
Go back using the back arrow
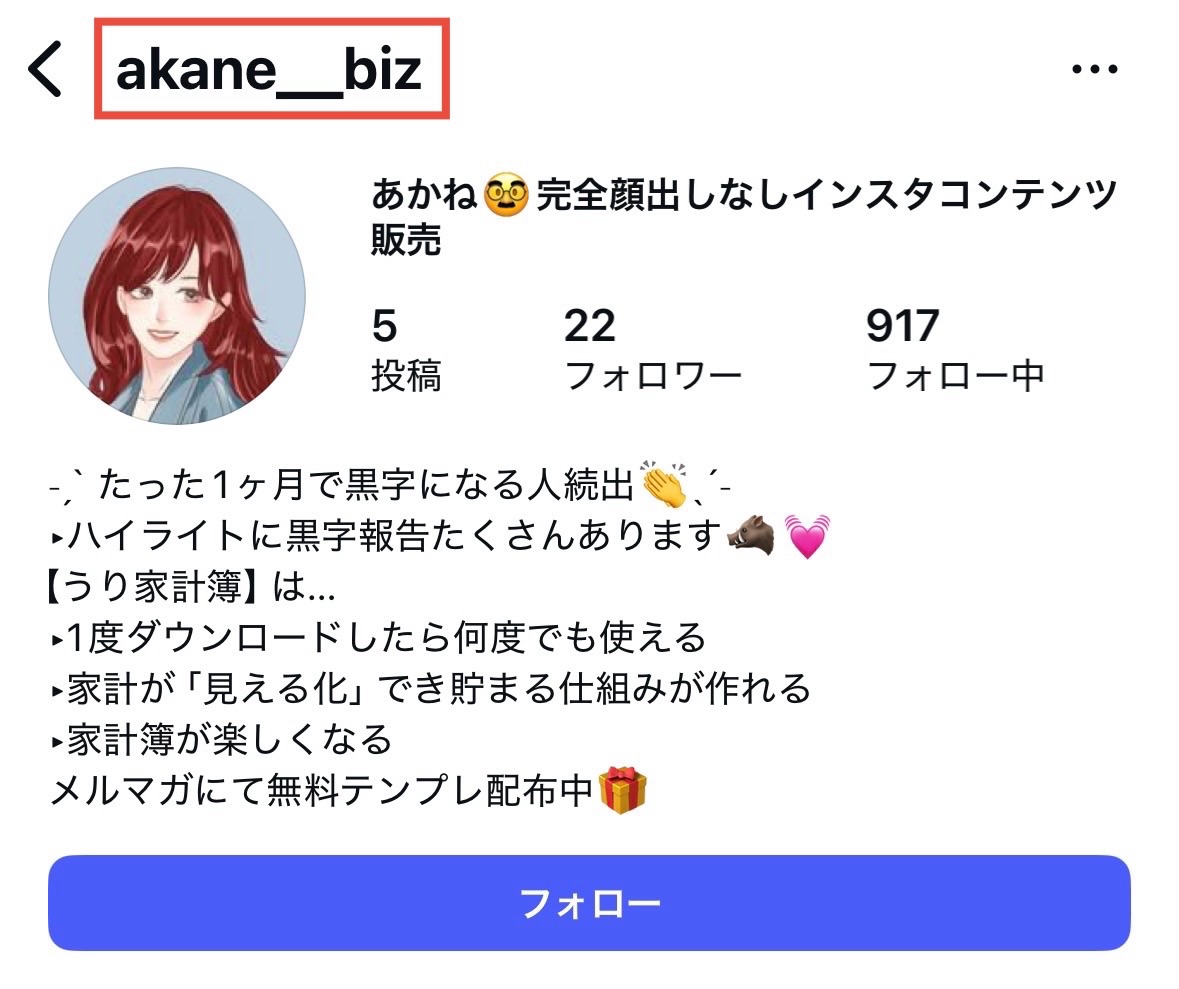point(45,70)
